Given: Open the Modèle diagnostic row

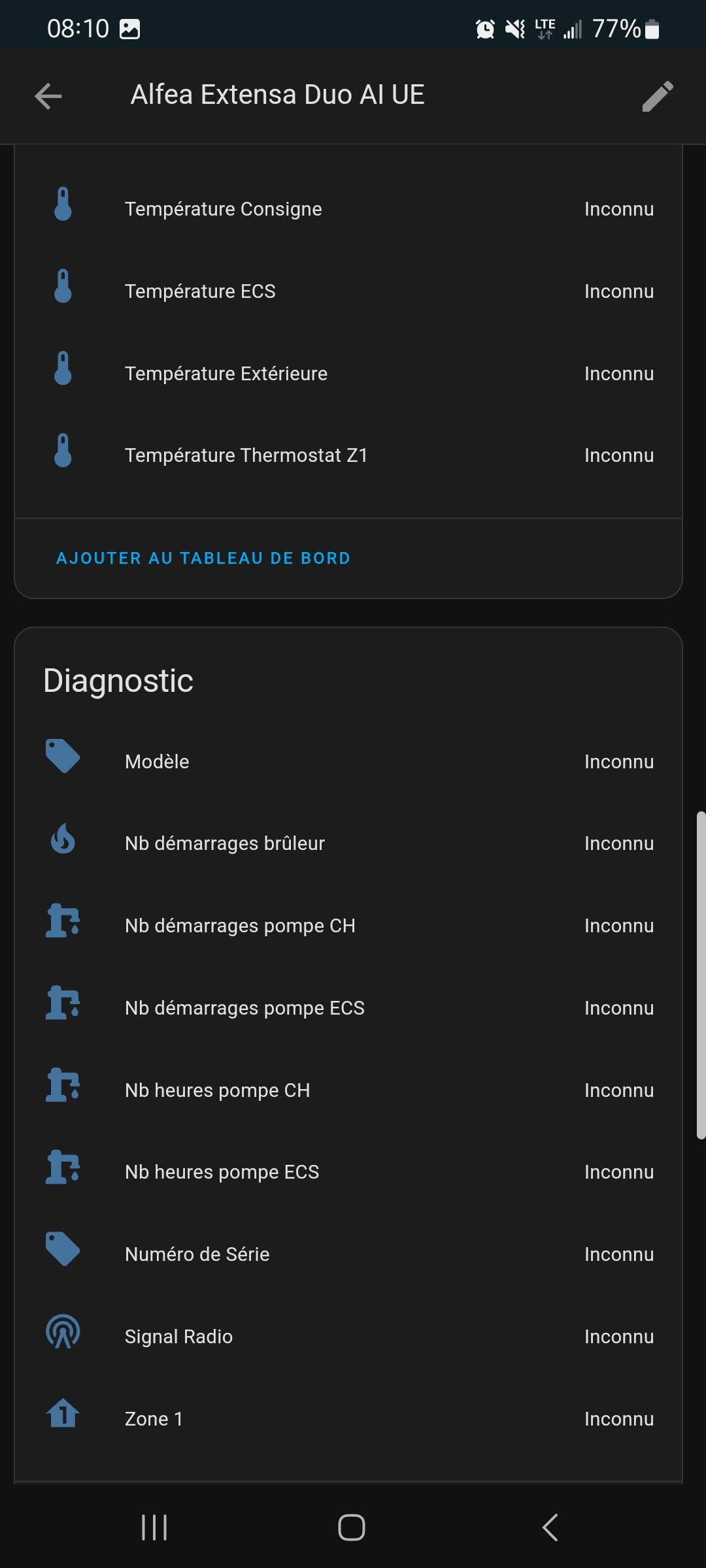Looking at the screenshot, I should click(348, 762).
